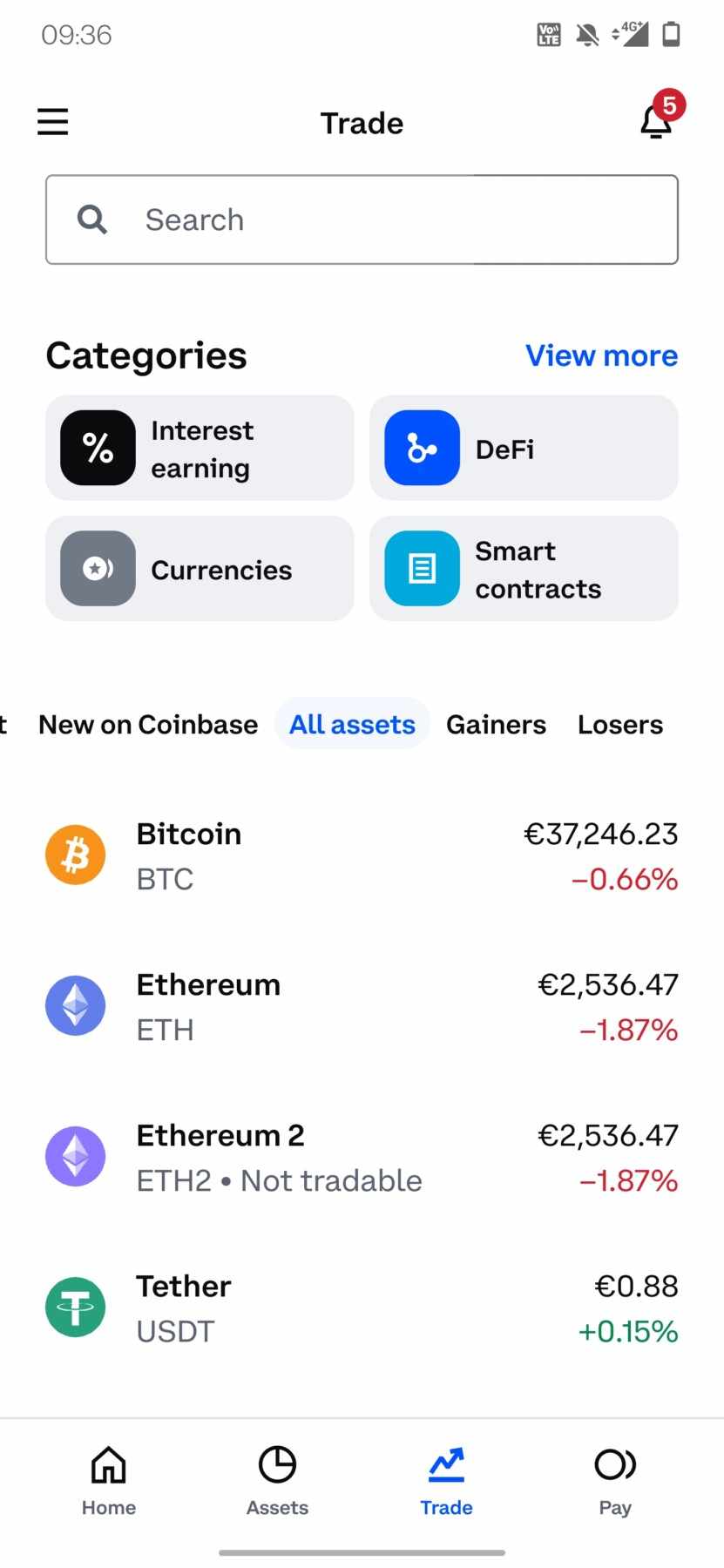Open the notifications bell
Image resolution: width=724 pixels, height=1568 pixels.
pos(657,120)
